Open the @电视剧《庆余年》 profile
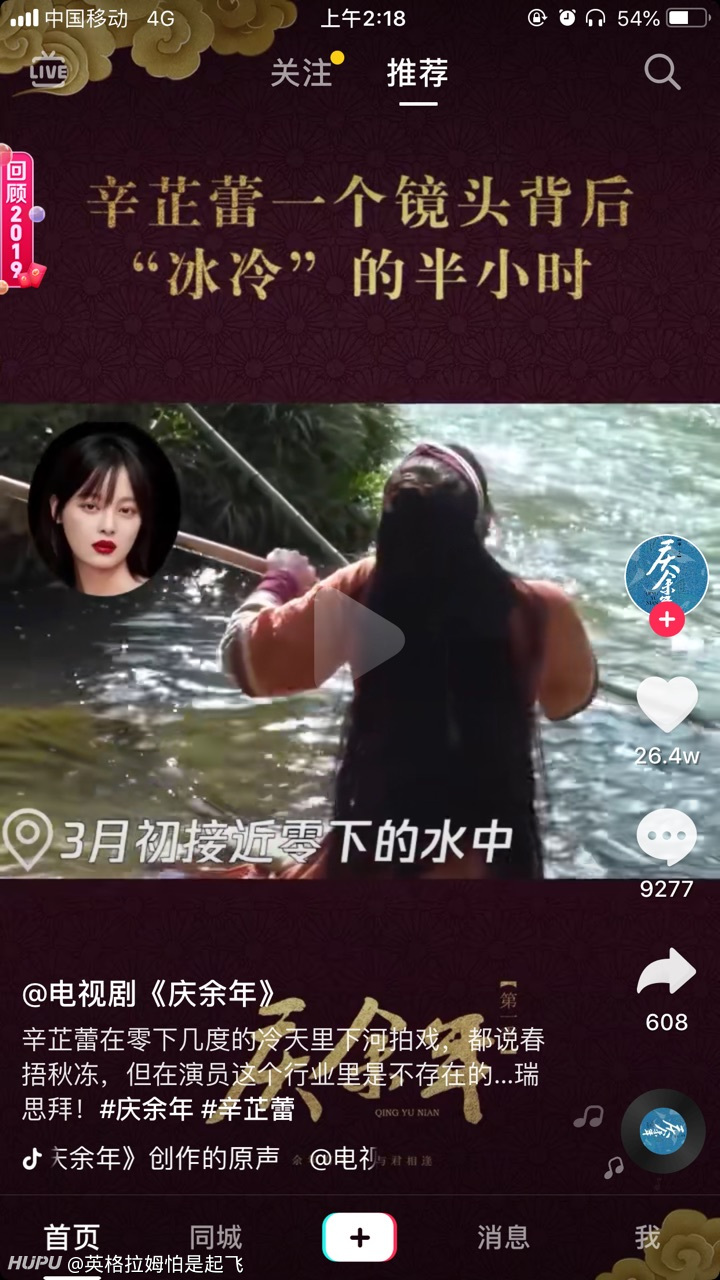Viewport: 720px width, 1280px height. 150,993
